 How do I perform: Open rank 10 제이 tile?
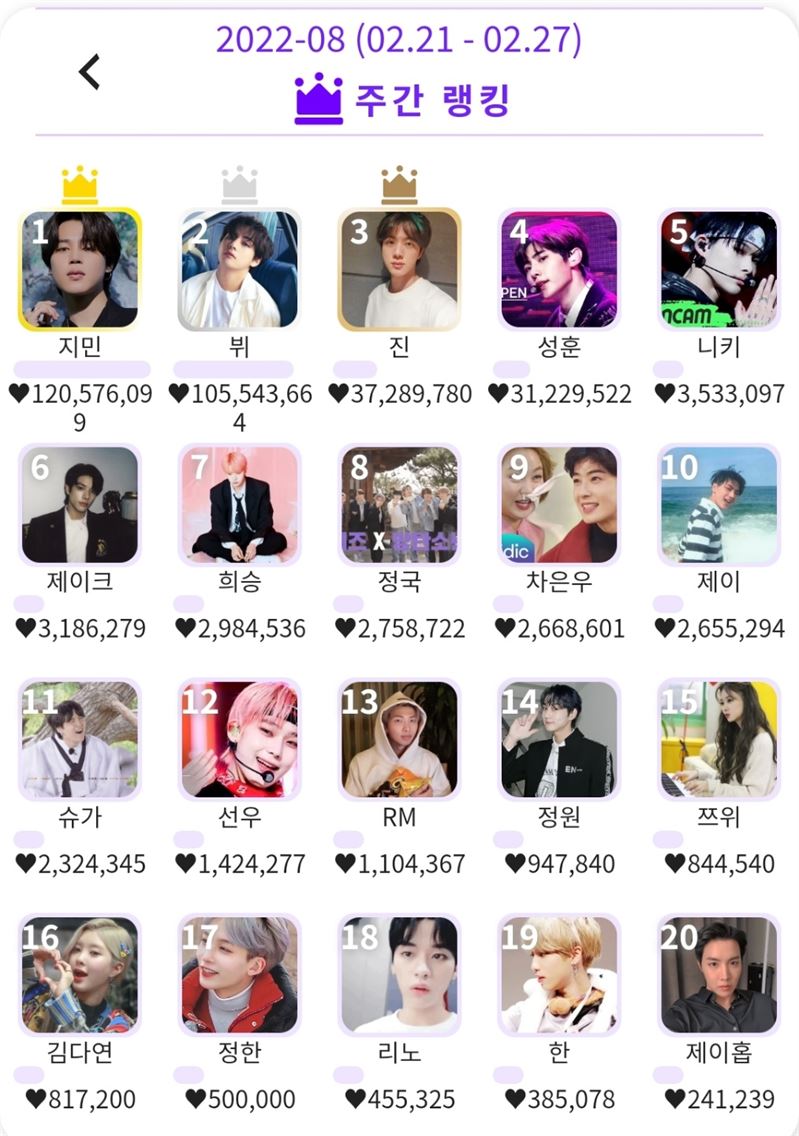coord(719,504)
